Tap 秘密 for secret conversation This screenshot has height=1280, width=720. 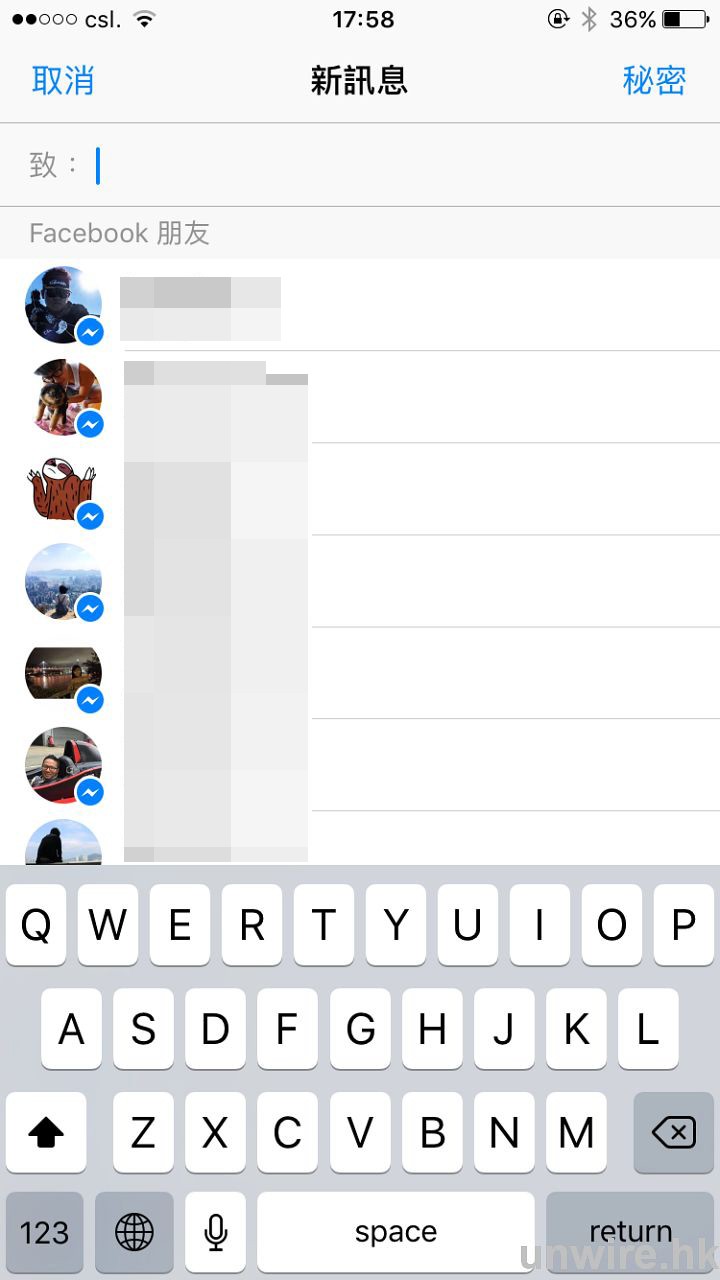pyautogui.click(x=654, y=80)
